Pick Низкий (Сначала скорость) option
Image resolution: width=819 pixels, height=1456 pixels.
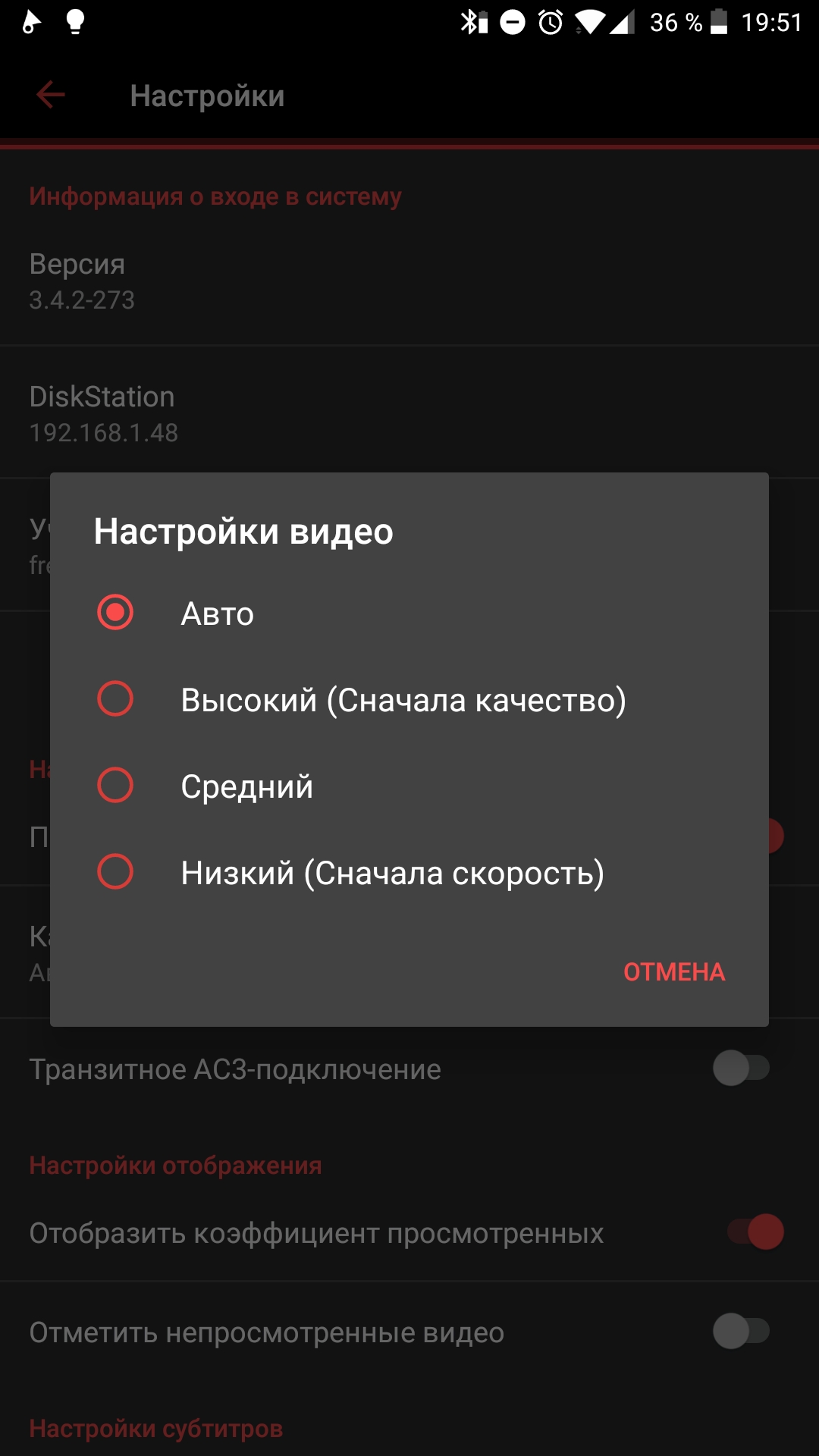pos(409,872)
